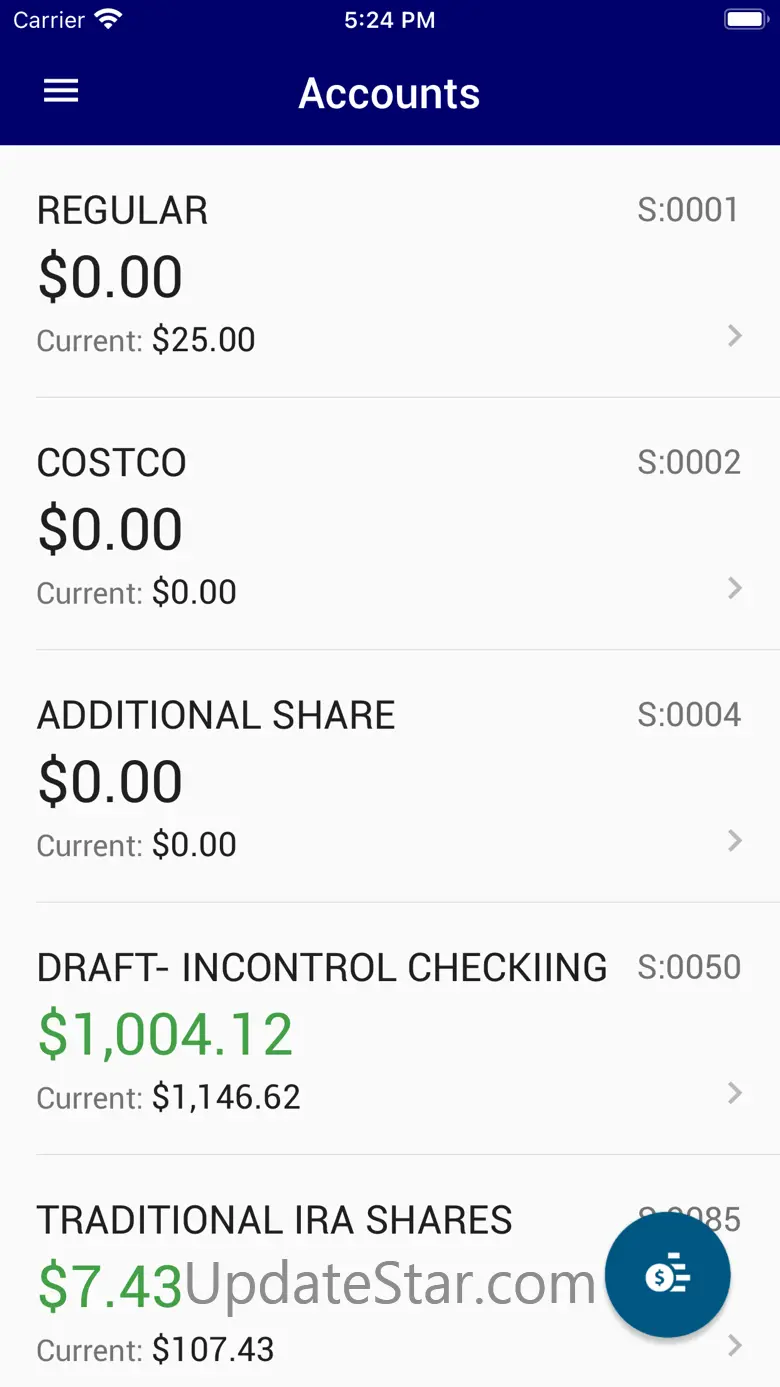
Task: Open DRAFT- INCONTROL CHECKIING account
Action: coord(388,1029)
